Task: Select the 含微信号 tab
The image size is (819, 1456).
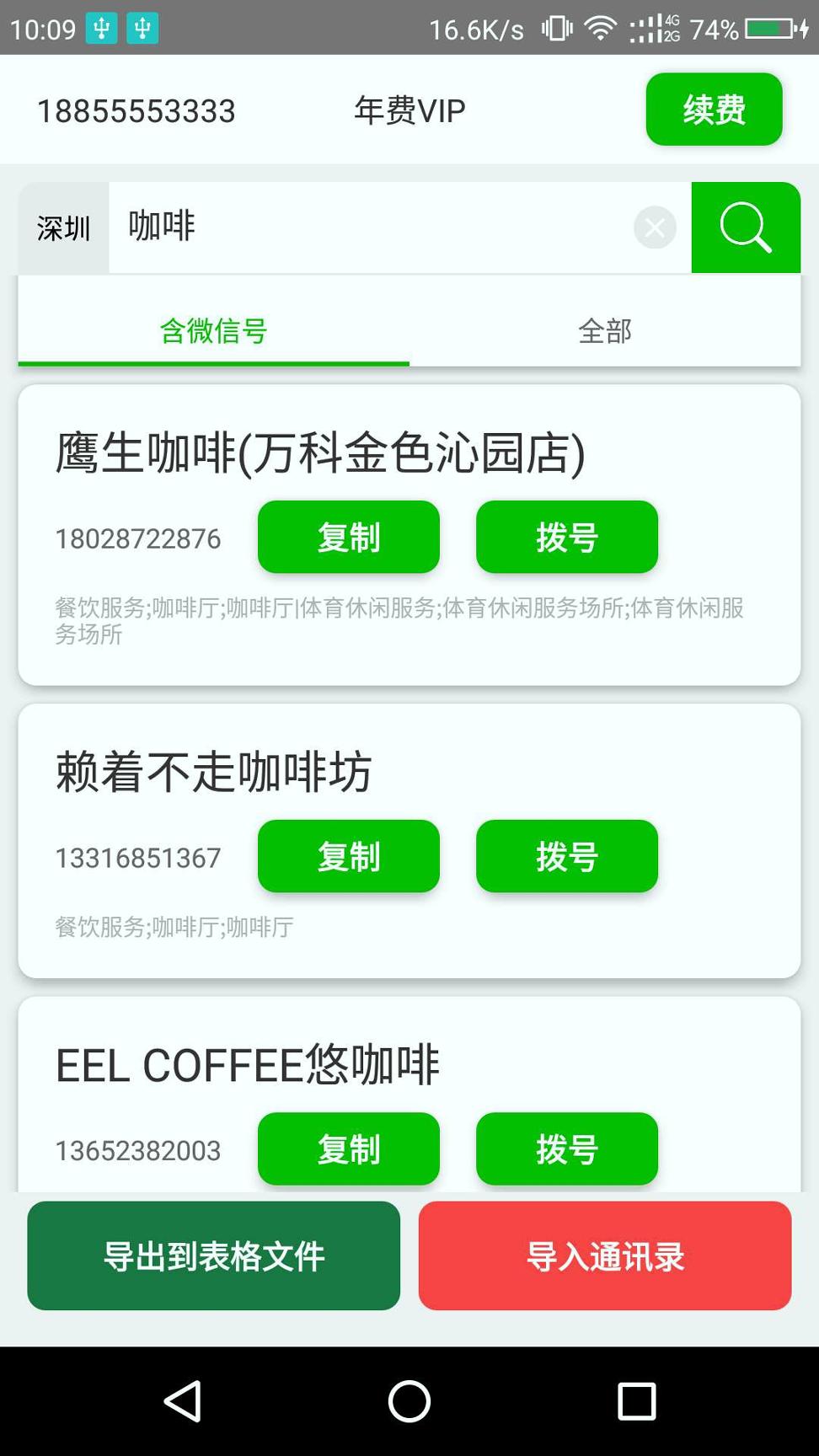Action: tap(214, 332)
